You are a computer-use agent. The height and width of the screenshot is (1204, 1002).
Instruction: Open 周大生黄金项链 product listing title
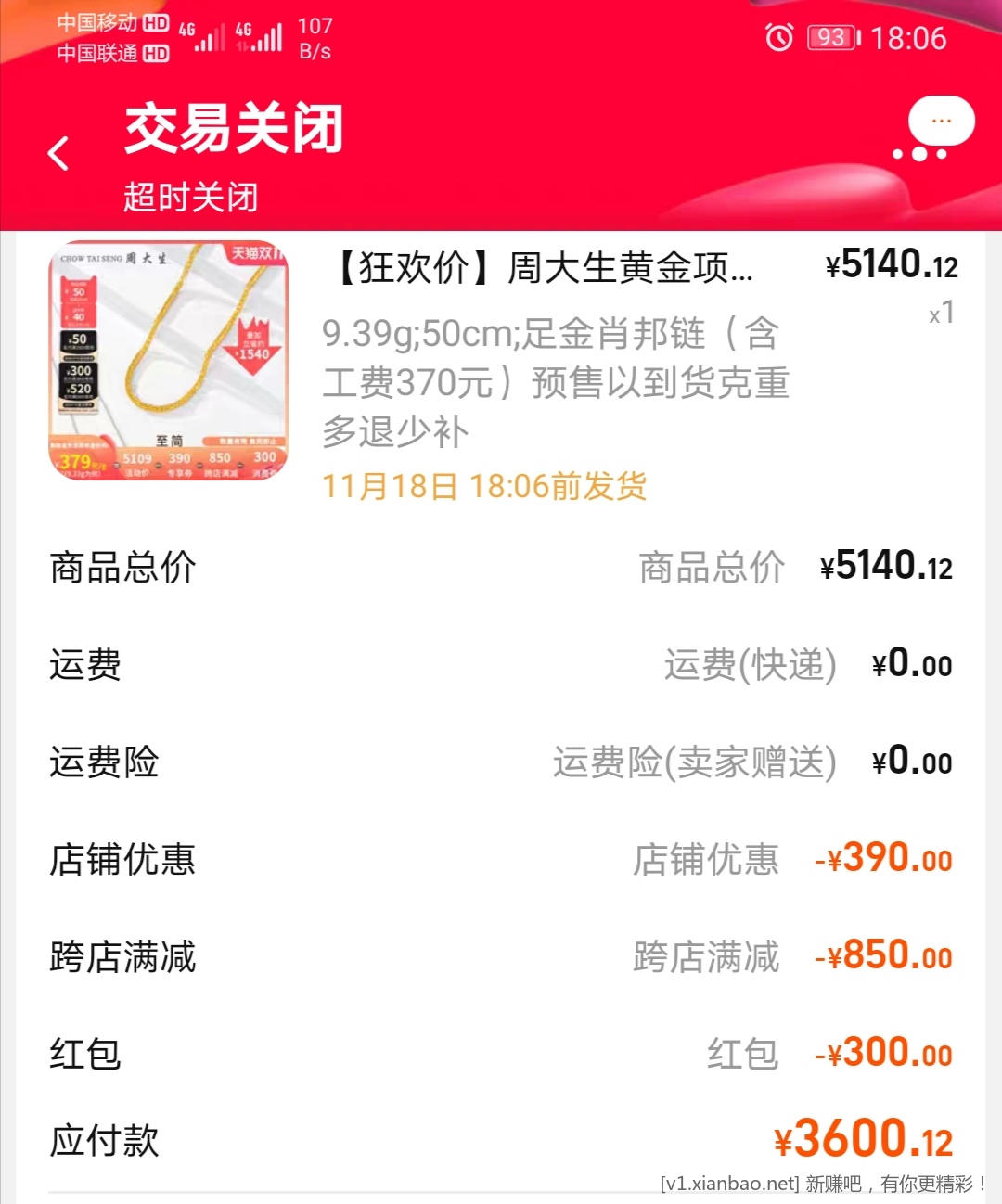coord(543,269)
